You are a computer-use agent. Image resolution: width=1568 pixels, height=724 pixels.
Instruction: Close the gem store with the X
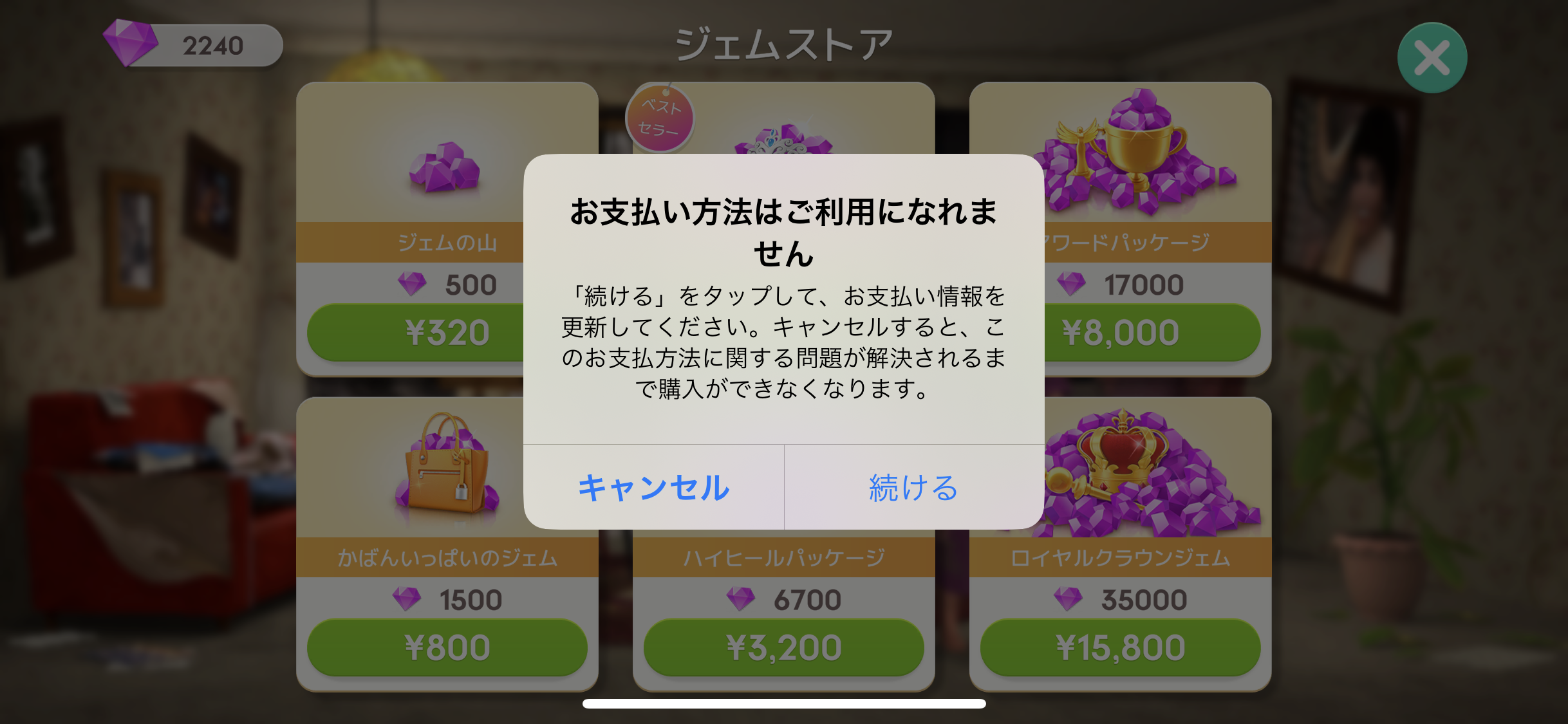pyautogui.click(x=1432, y=58)
